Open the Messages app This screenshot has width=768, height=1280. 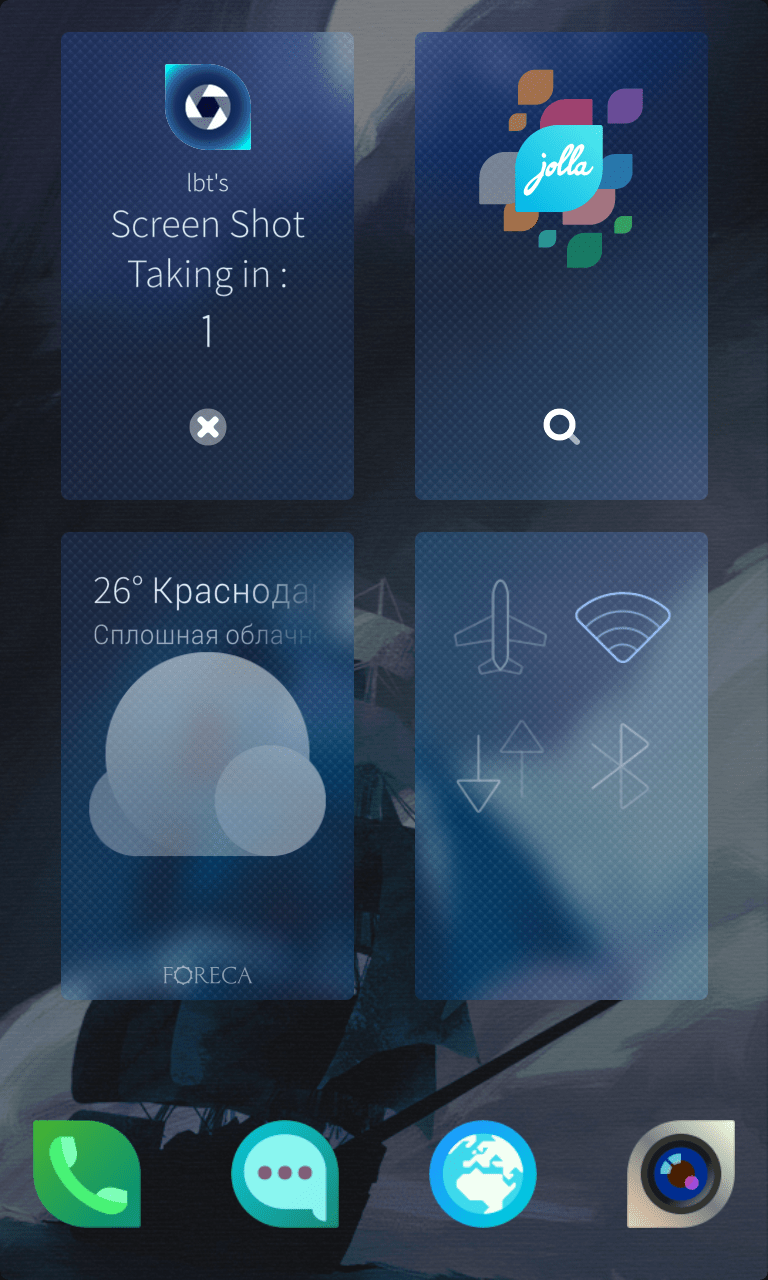[x=285, y=1173]
